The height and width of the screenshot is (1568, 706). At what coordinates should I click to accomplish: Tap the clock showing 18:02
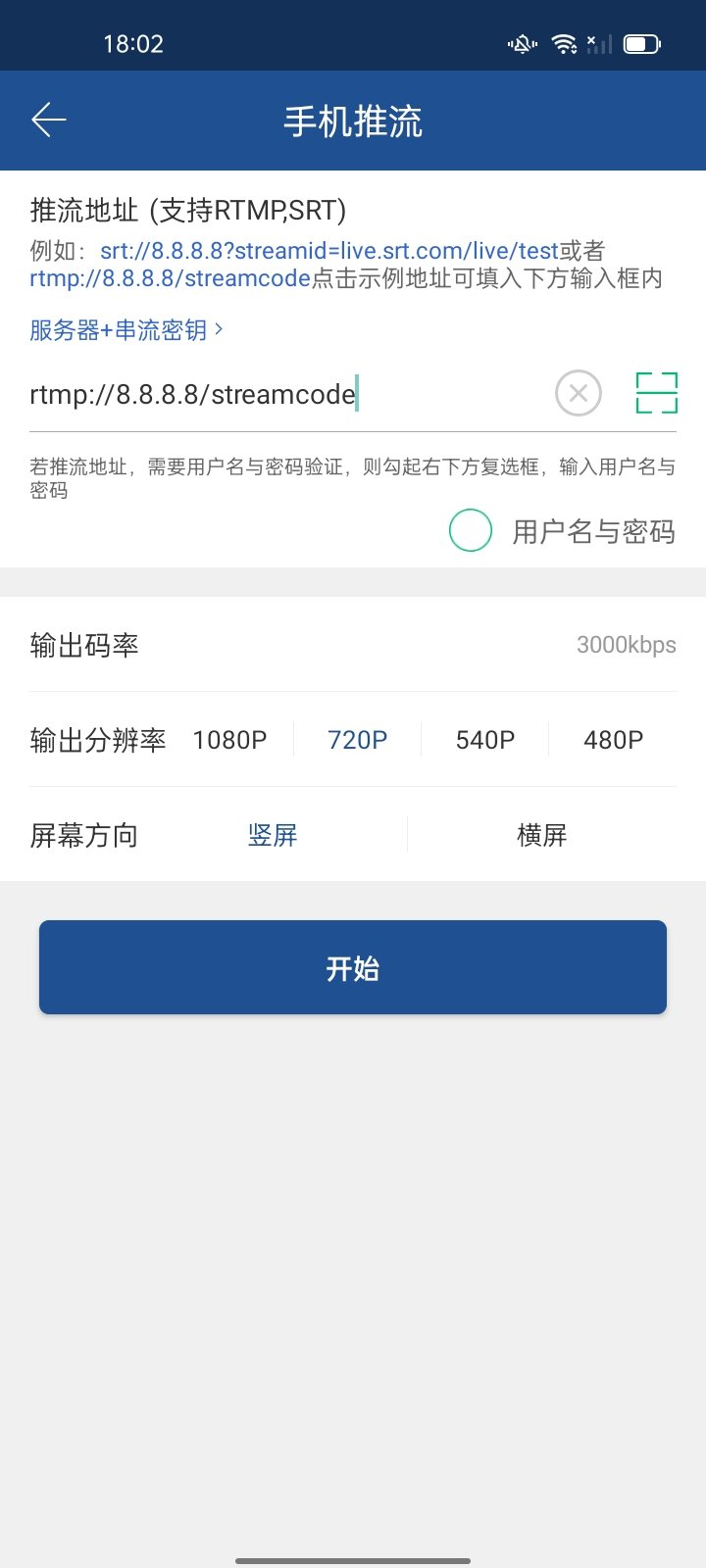(134, 43)
